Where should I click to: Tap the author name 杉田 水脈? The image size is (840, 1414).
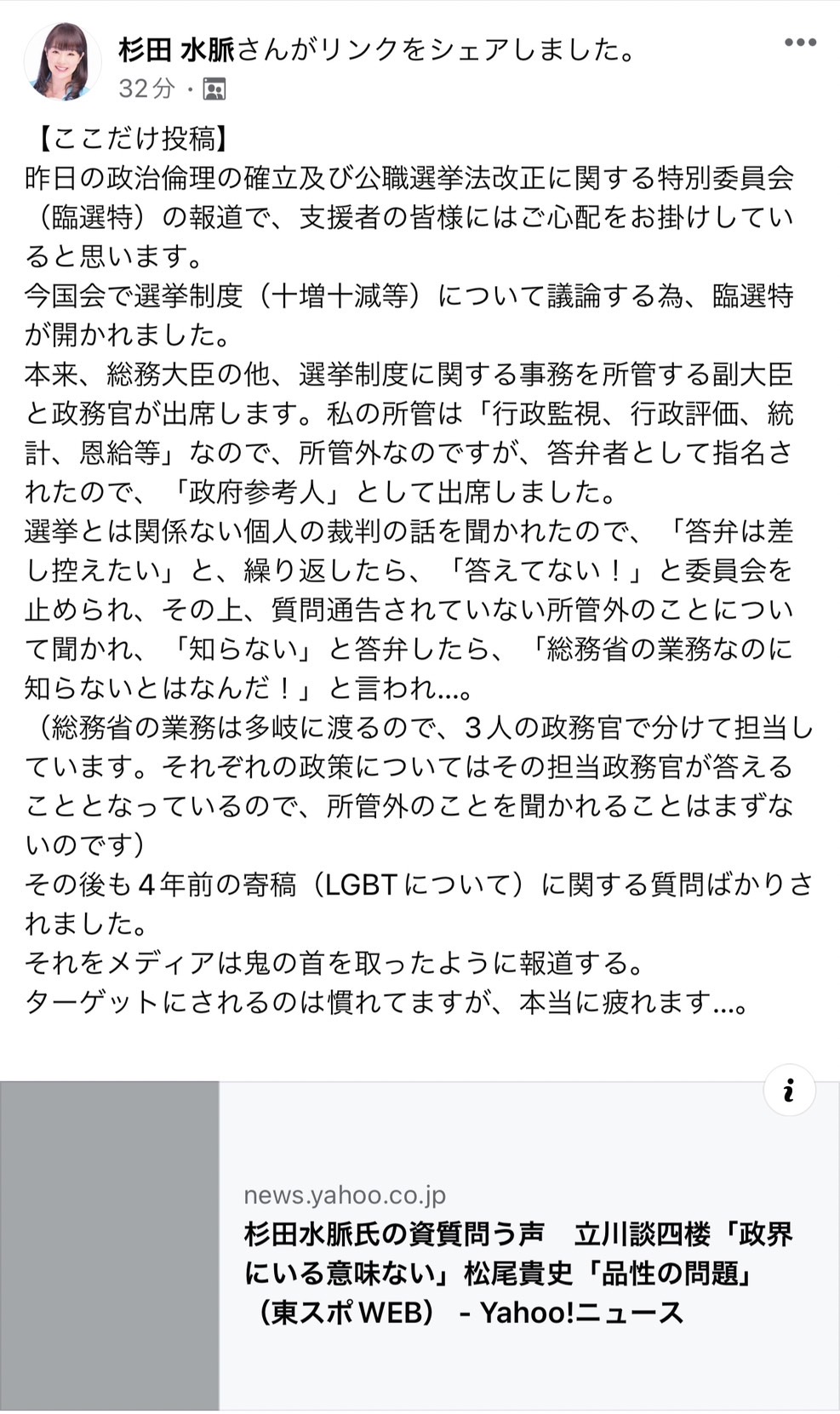coord(176,50)
